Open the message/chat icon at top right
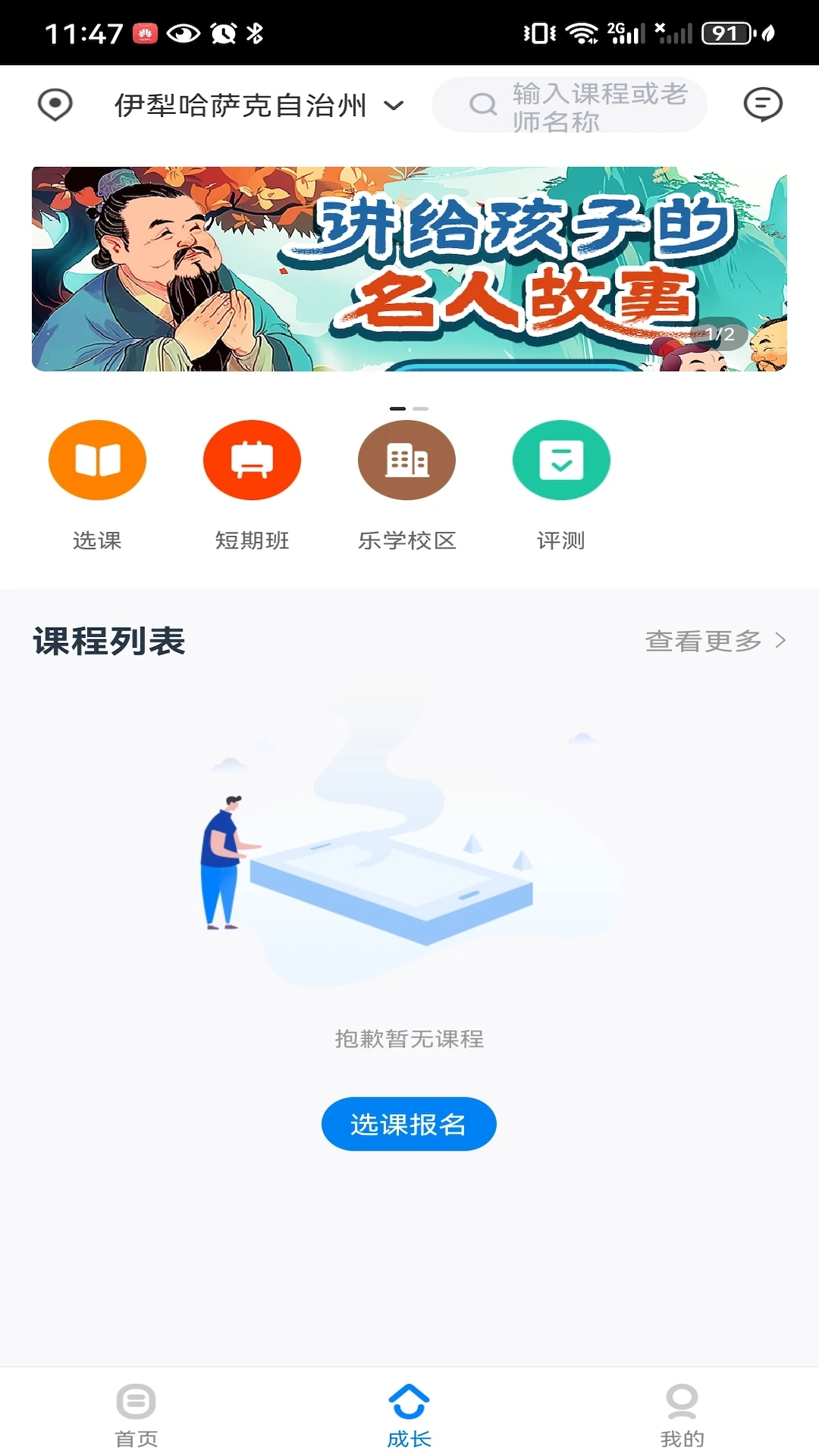The image size is (819, 1456). (764, 105)
